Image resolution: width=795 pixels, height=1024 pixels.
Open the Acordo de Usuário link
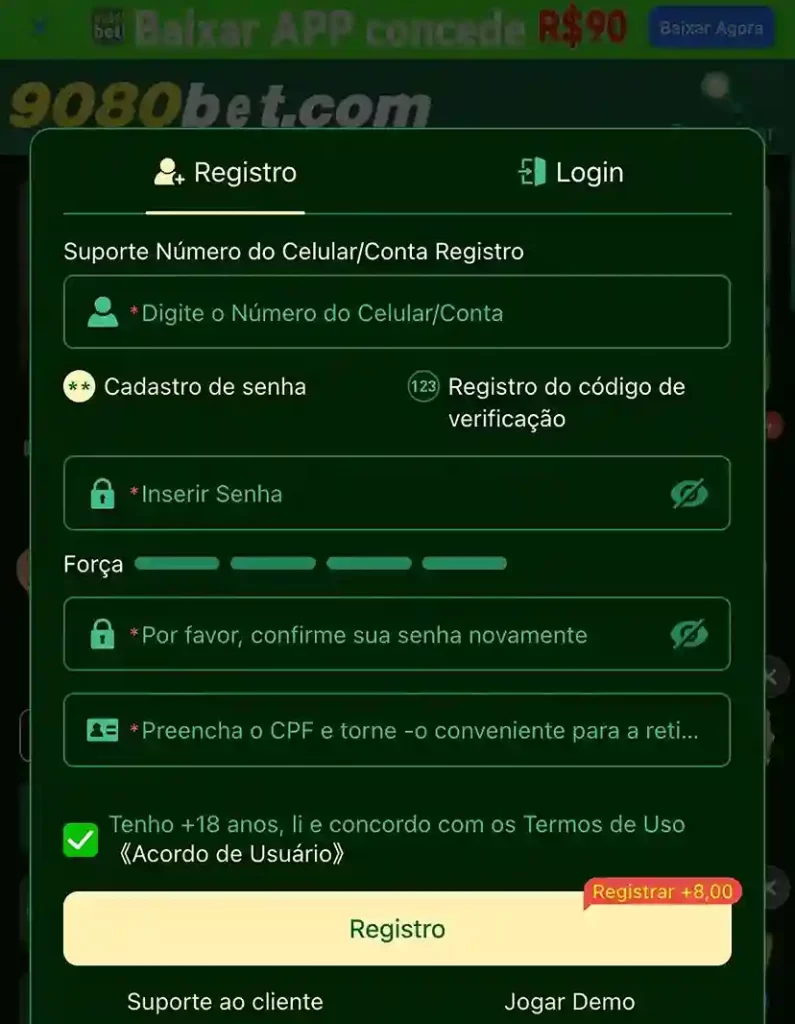pos(231,854)
